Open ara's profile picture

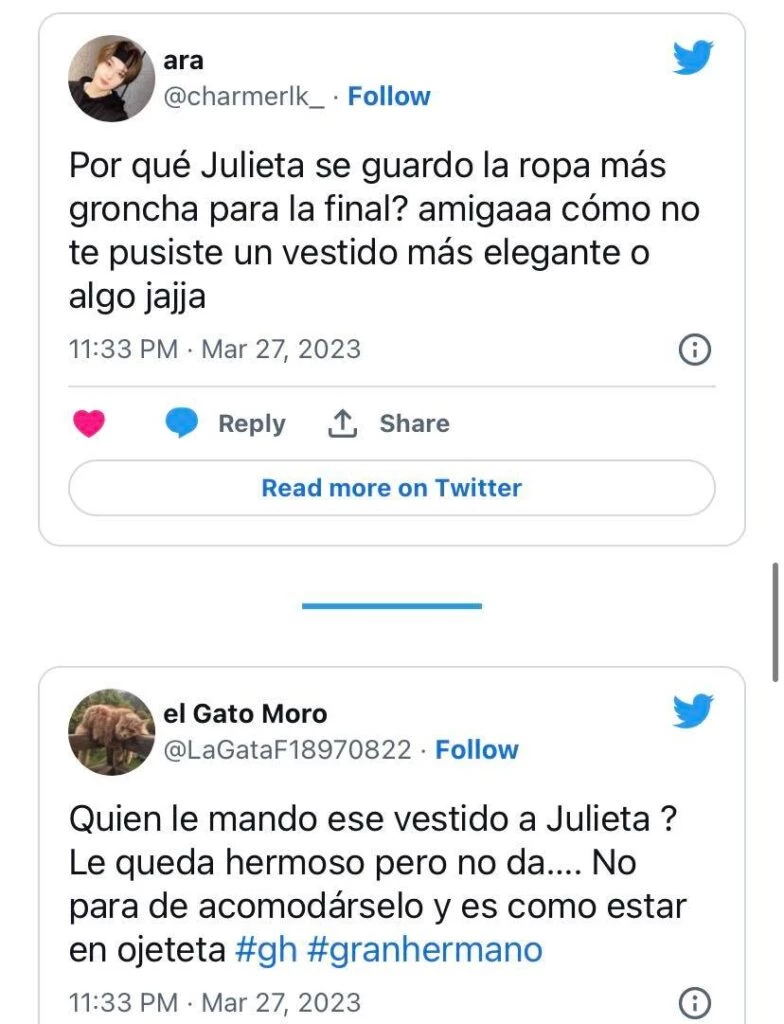tap(112, 79)
